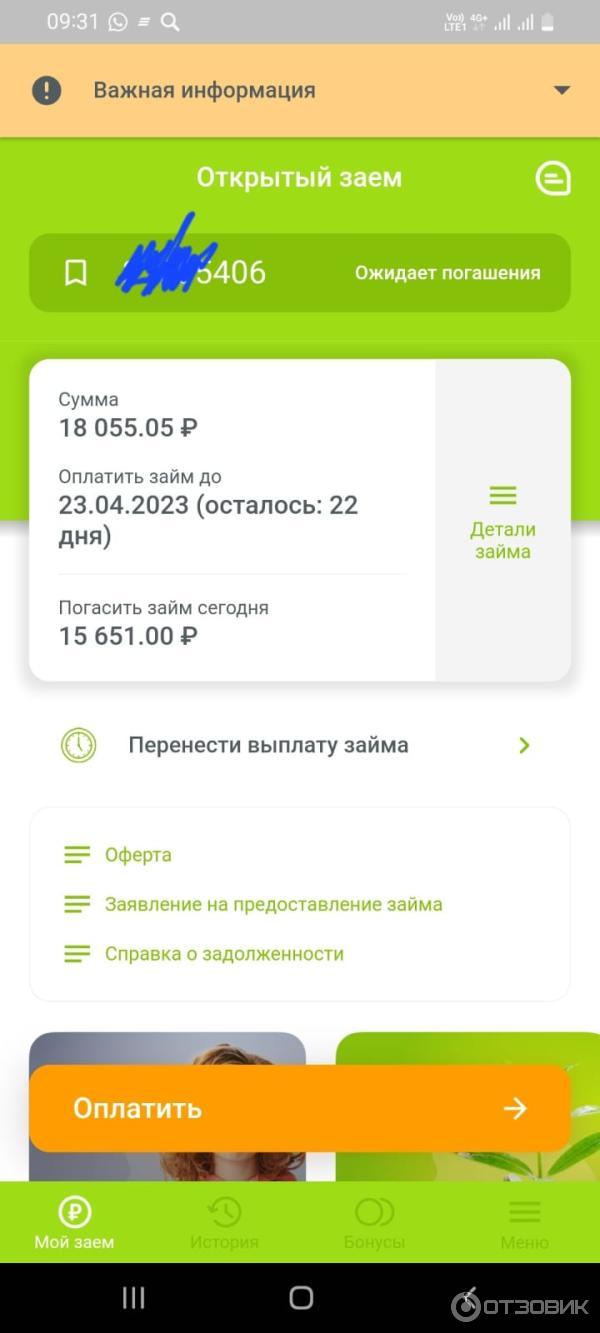Open the Меню tab
This screenshot has width=600, height=1333.
click(524, 1222)
